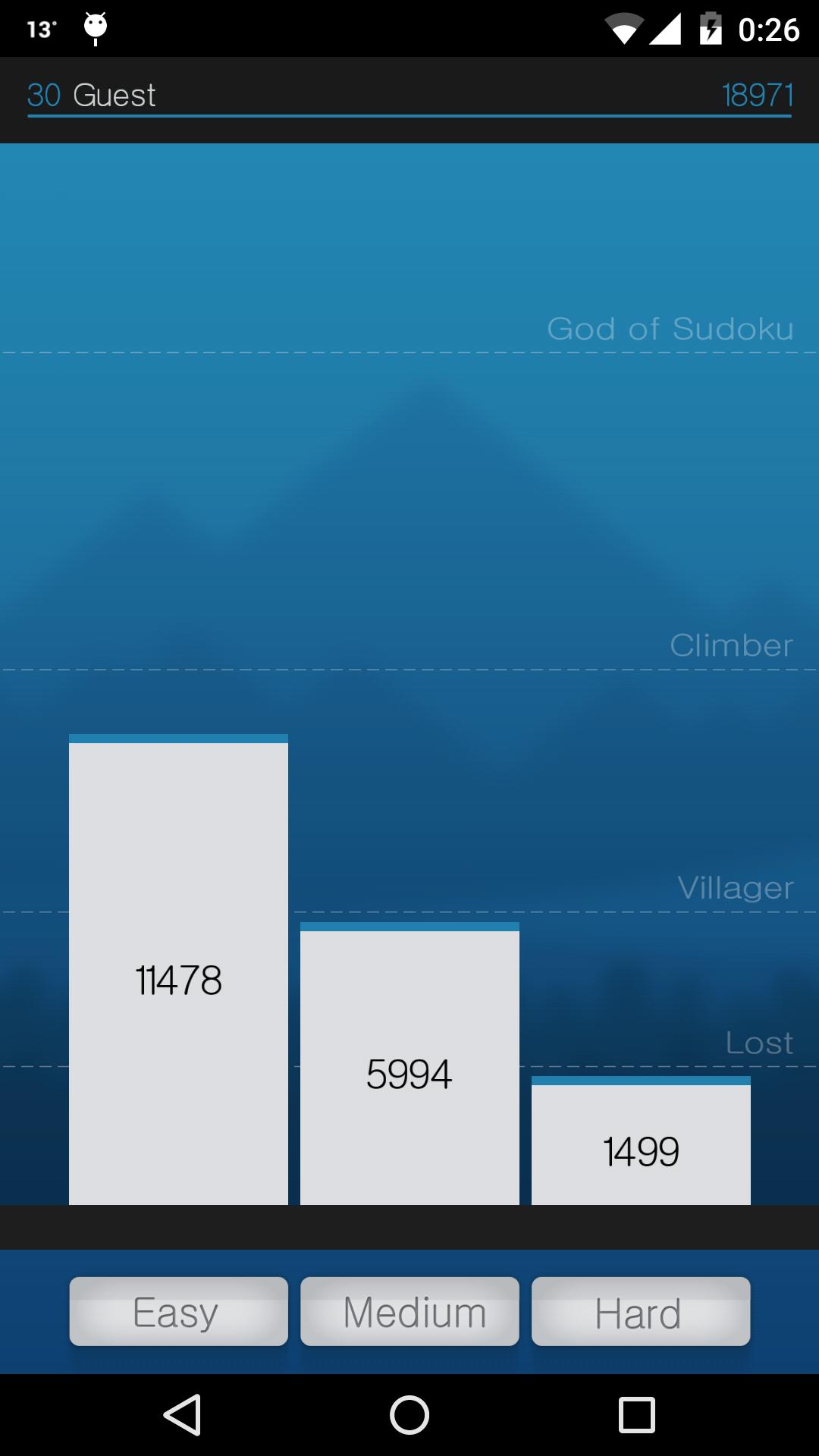Select the Easy difficulty button
Screen dimensions: 819x1456
point(178,1311)
